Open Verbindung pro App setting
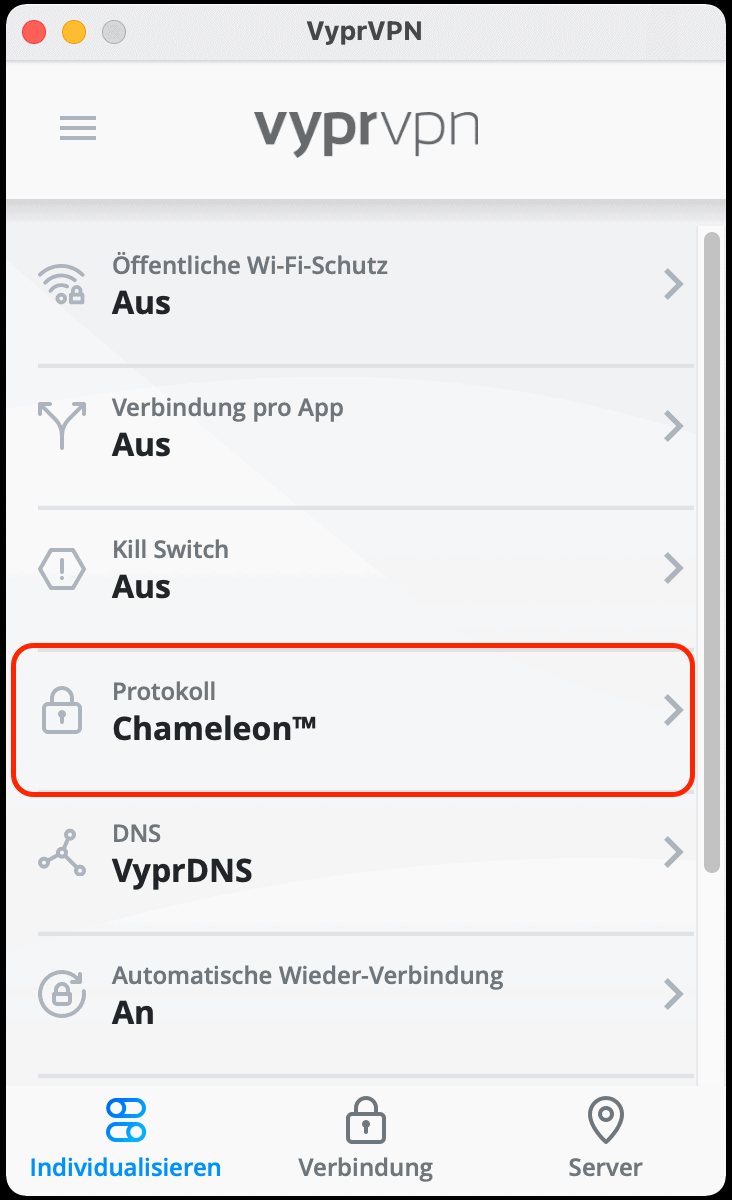 click(x=365, y=427)
